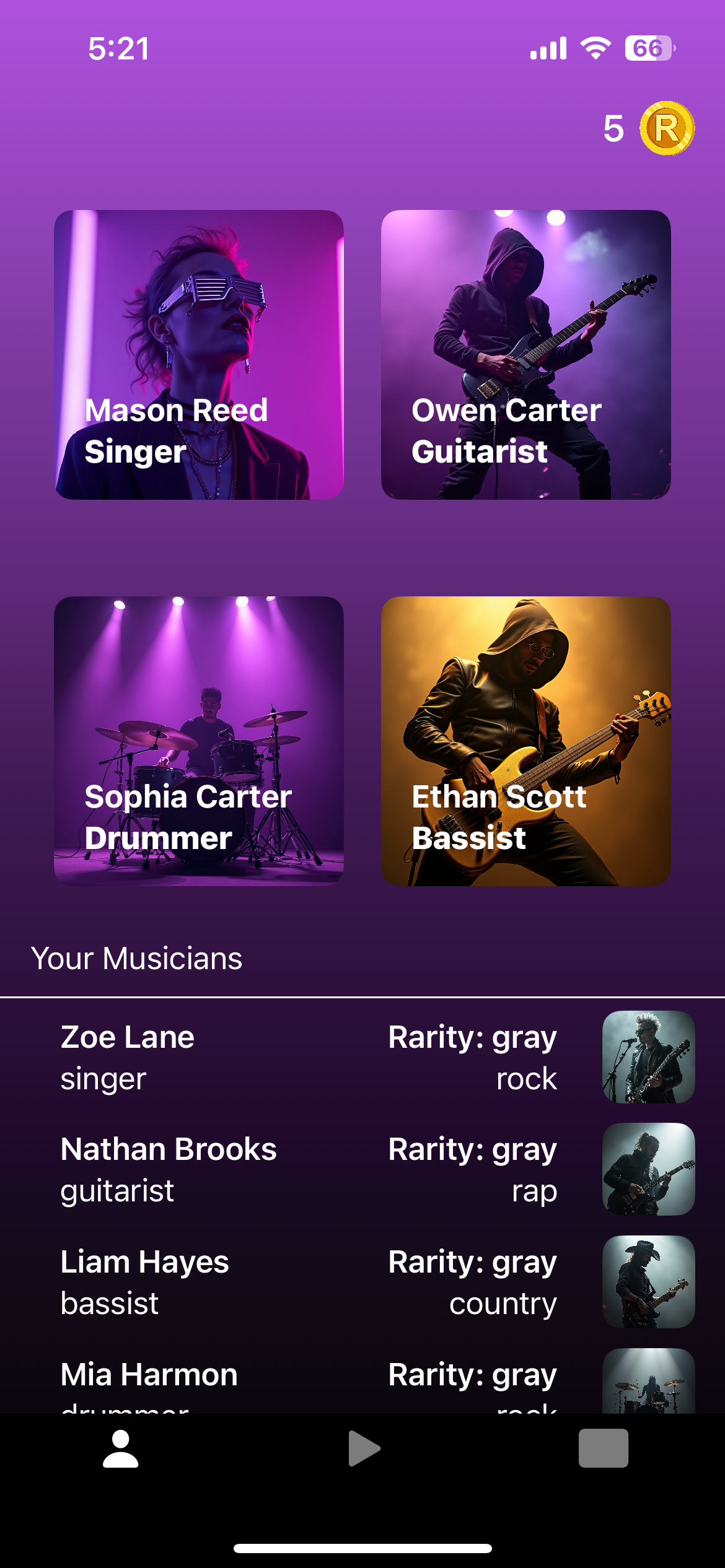Open Zoe Lane in Your Musicians

(x=362, y=1057)
